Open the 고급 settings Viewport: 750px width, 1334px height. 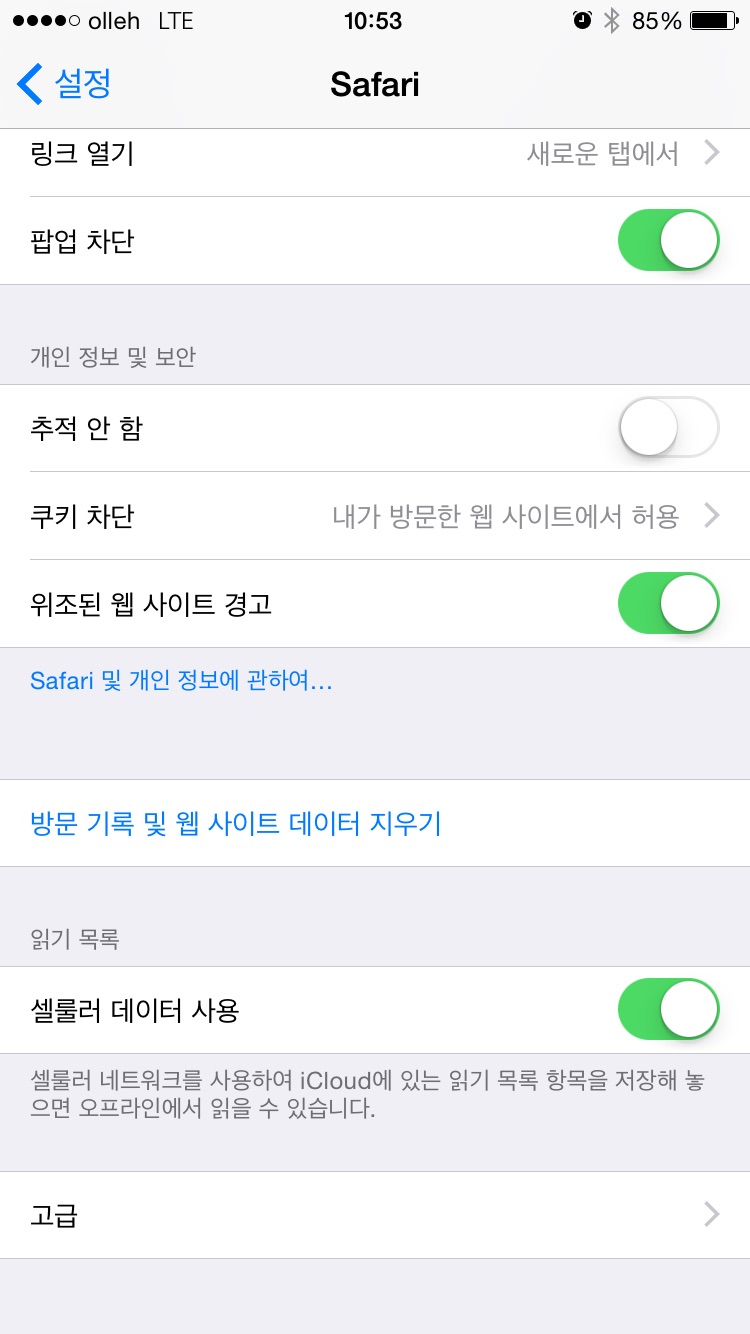coord(375,1215)
